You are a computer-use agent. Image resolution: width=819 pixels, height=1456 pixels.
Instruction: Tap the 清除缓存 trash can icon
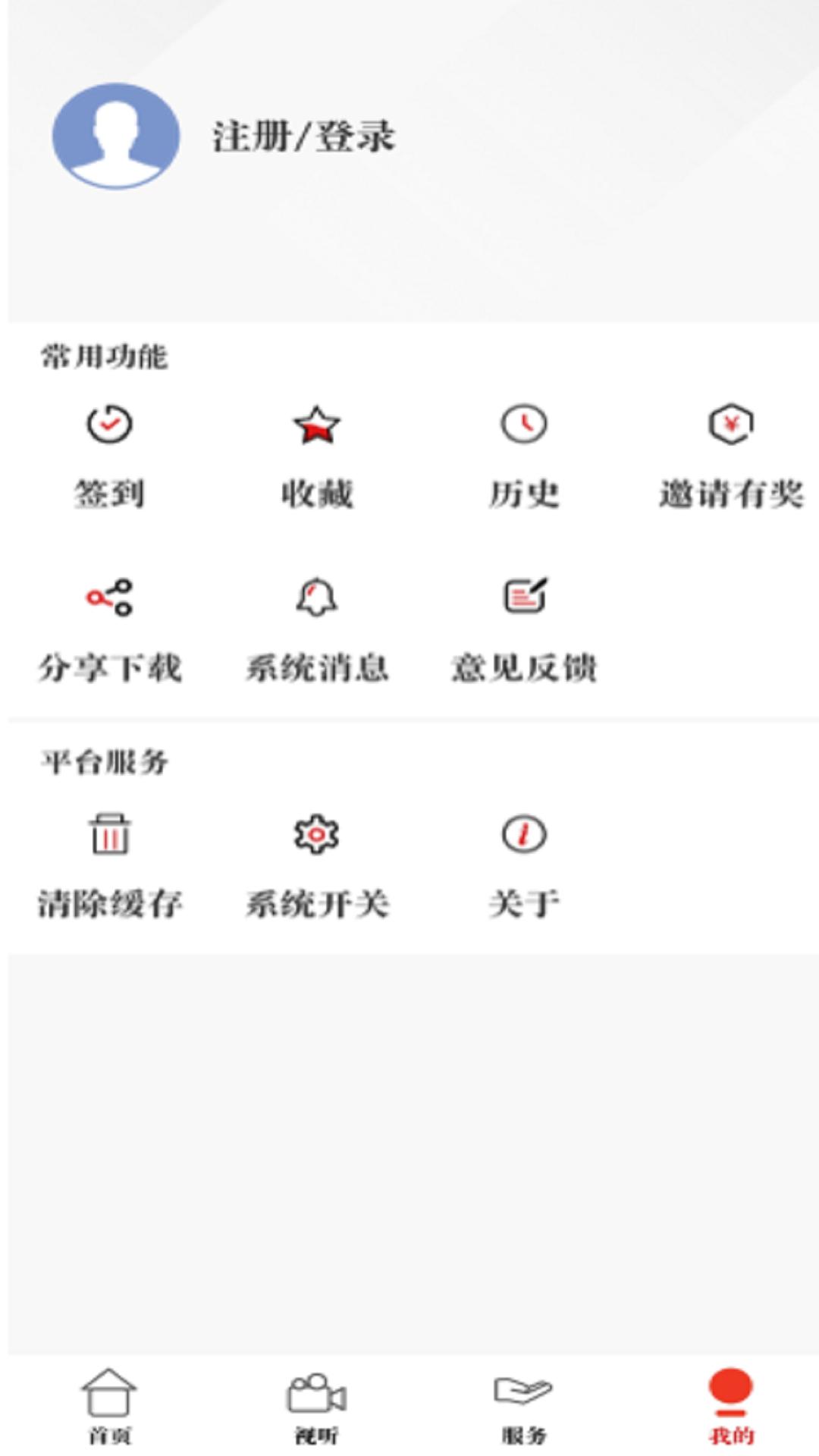[x=110, y=836]
